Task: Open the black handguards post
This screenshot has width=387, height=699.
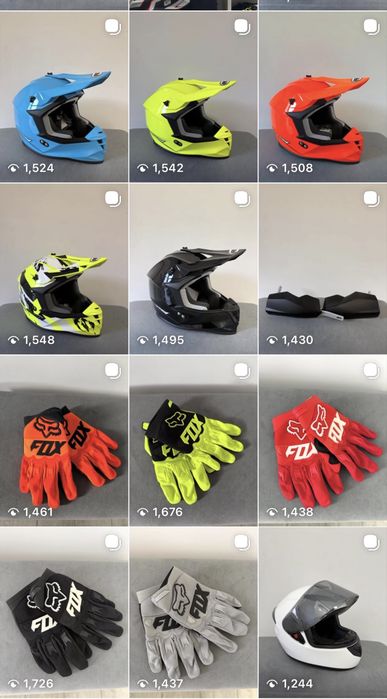Action: [x=323, y=269]
